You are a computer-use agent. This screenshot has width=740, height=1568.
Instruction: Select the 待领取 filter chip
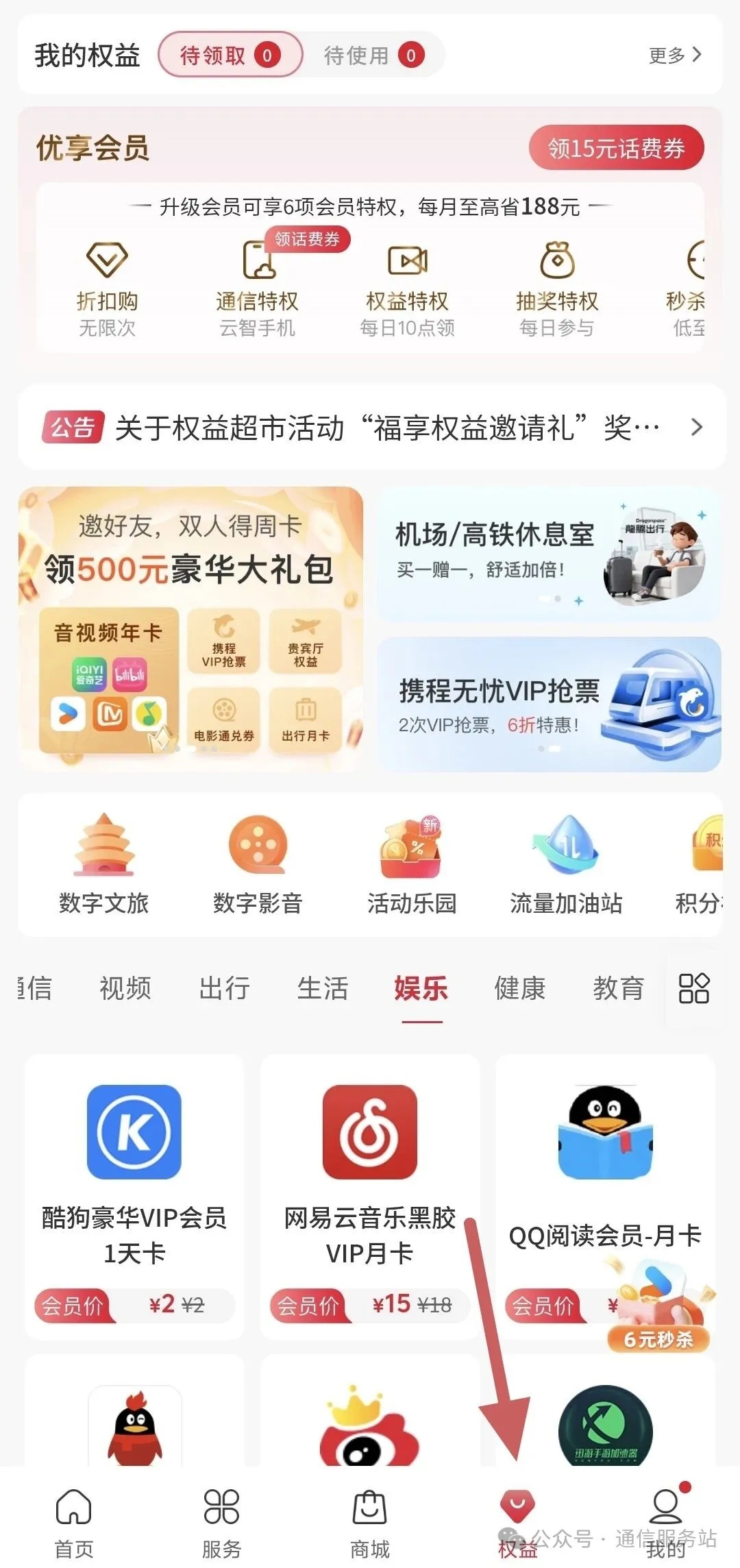coord(230,54)
